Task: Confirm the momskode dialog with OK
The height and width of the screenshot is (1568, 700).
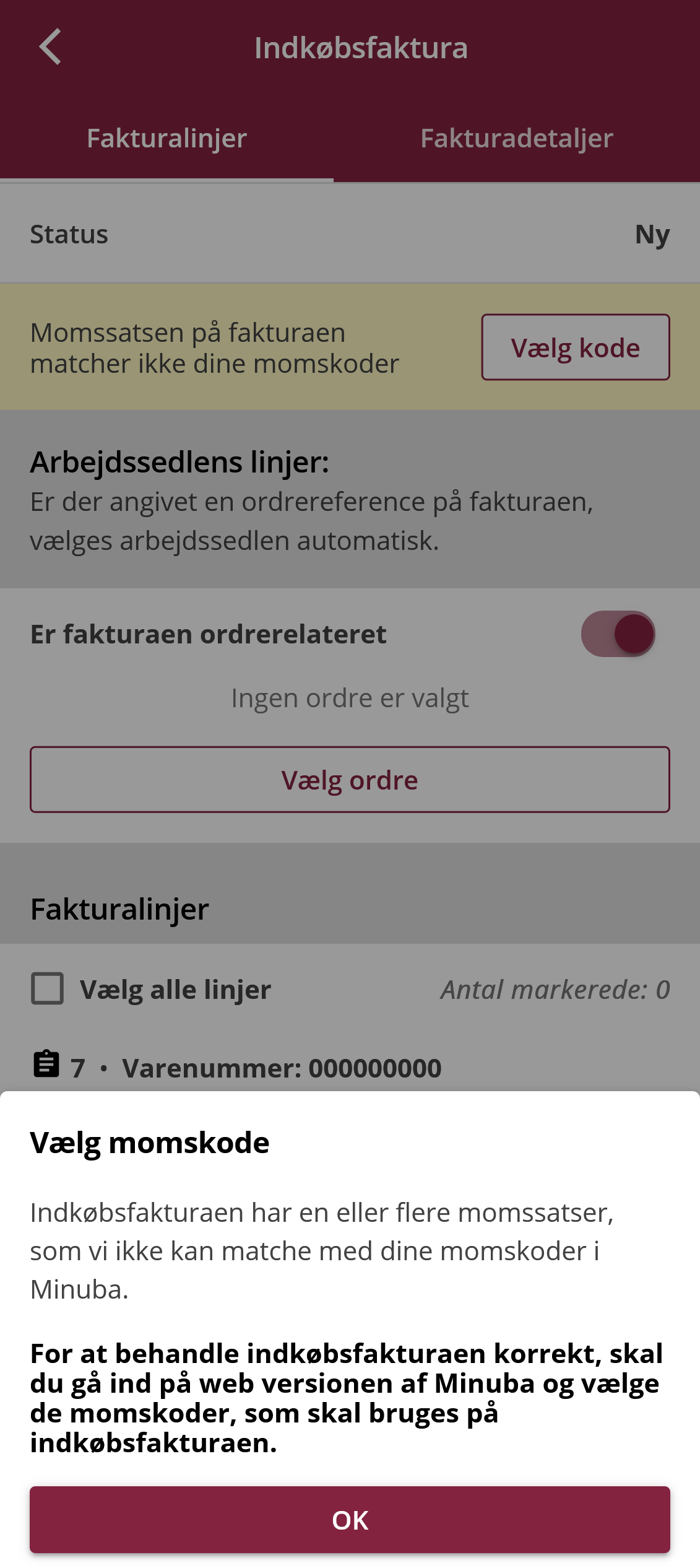Action: (350, 1519)
